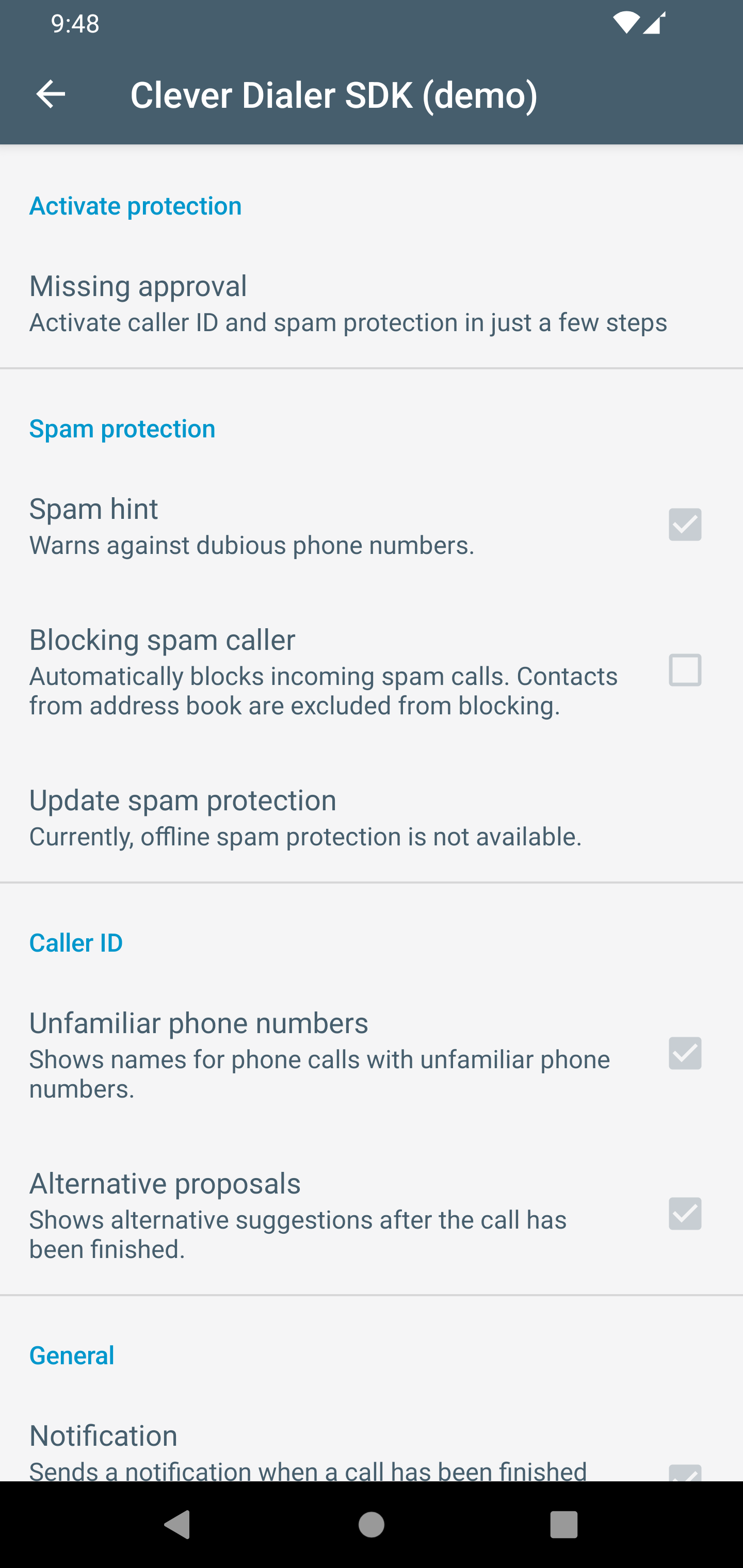The height and width of the screenshot is (1568, 743).
Task: Open Update spam protection
Action: tap(304, 817)
